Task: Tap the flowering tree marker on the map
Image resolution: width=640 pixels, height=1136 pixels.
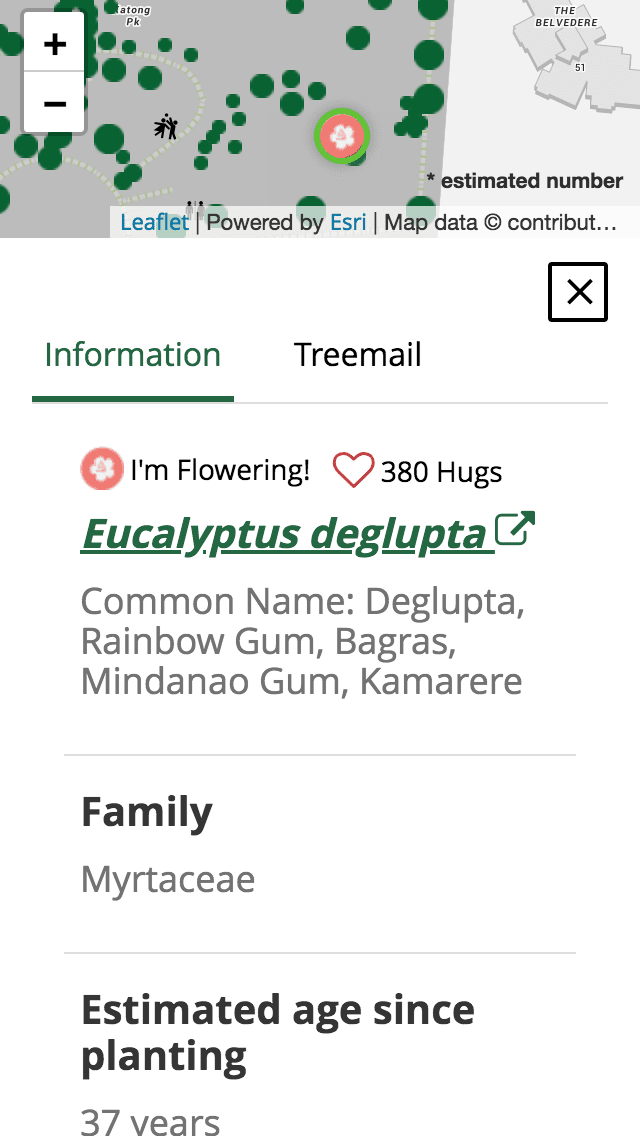Action: pyautogui.click(x=342, y=137)
